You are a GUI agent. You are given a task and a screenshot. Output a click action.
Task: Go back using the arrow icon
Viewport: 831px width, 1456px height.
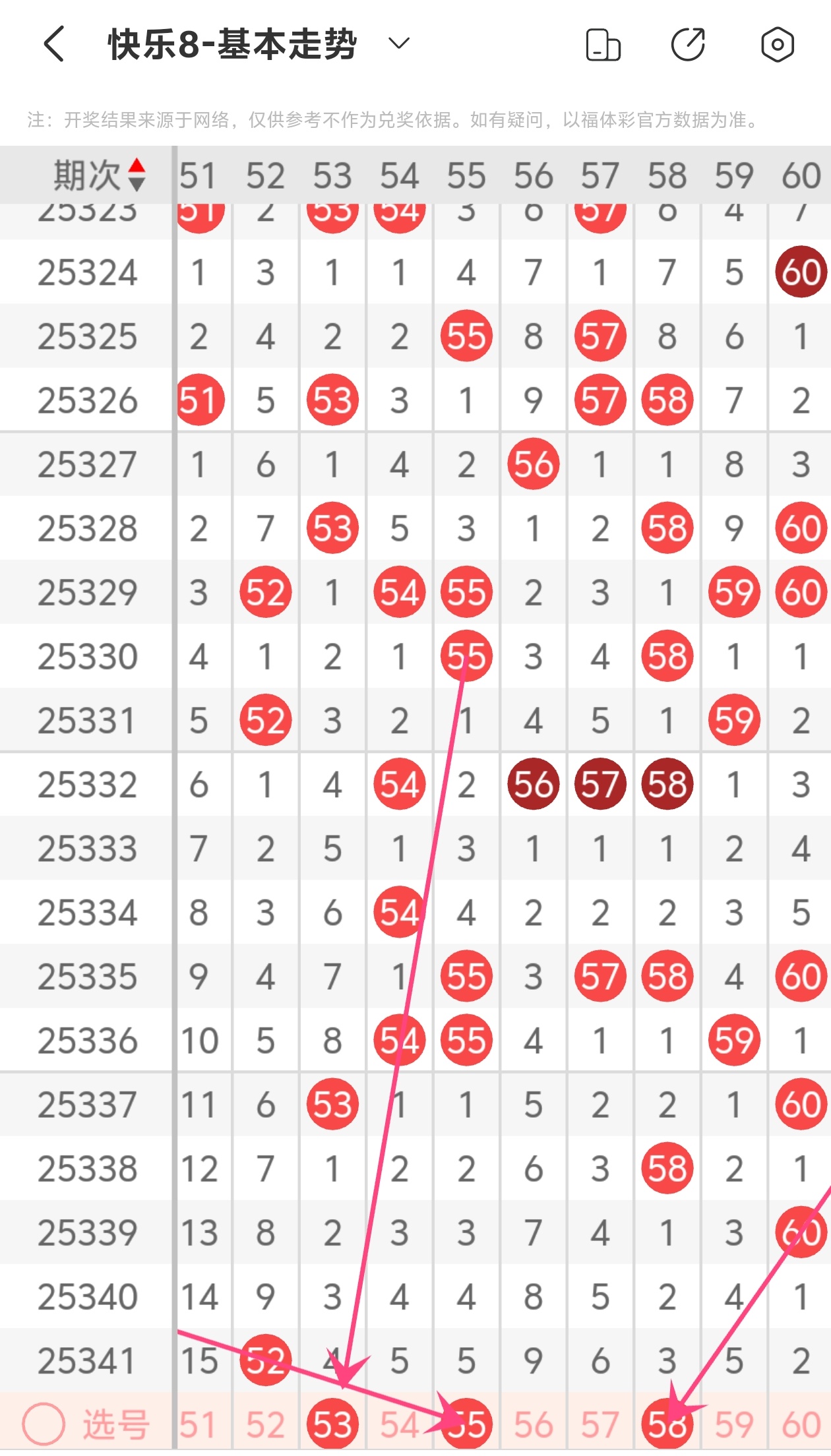pyautogui.click(x=54, y=44)
